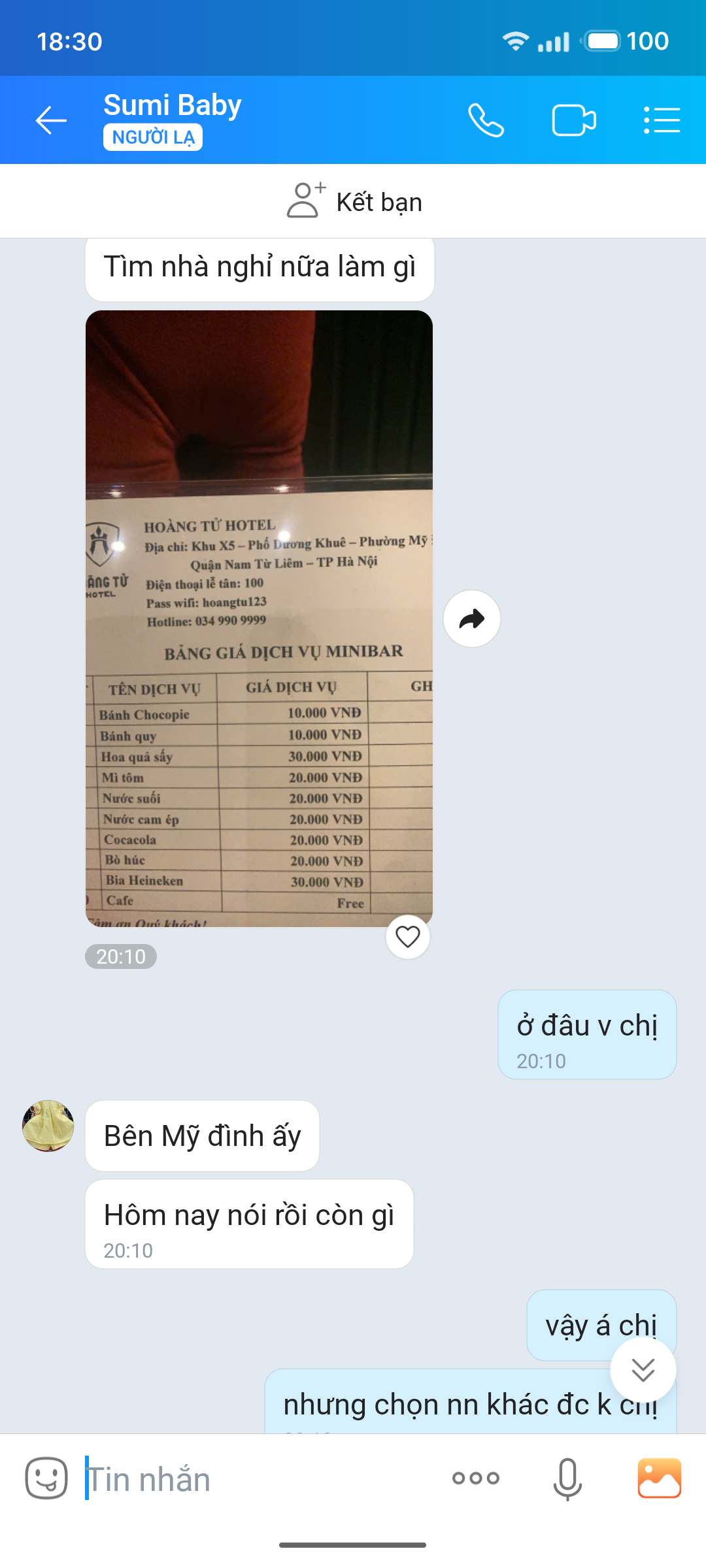The width and height of the screenshot is (706, 1568).
Task: Like the hotel photo with heart
Action: point(407,937)
